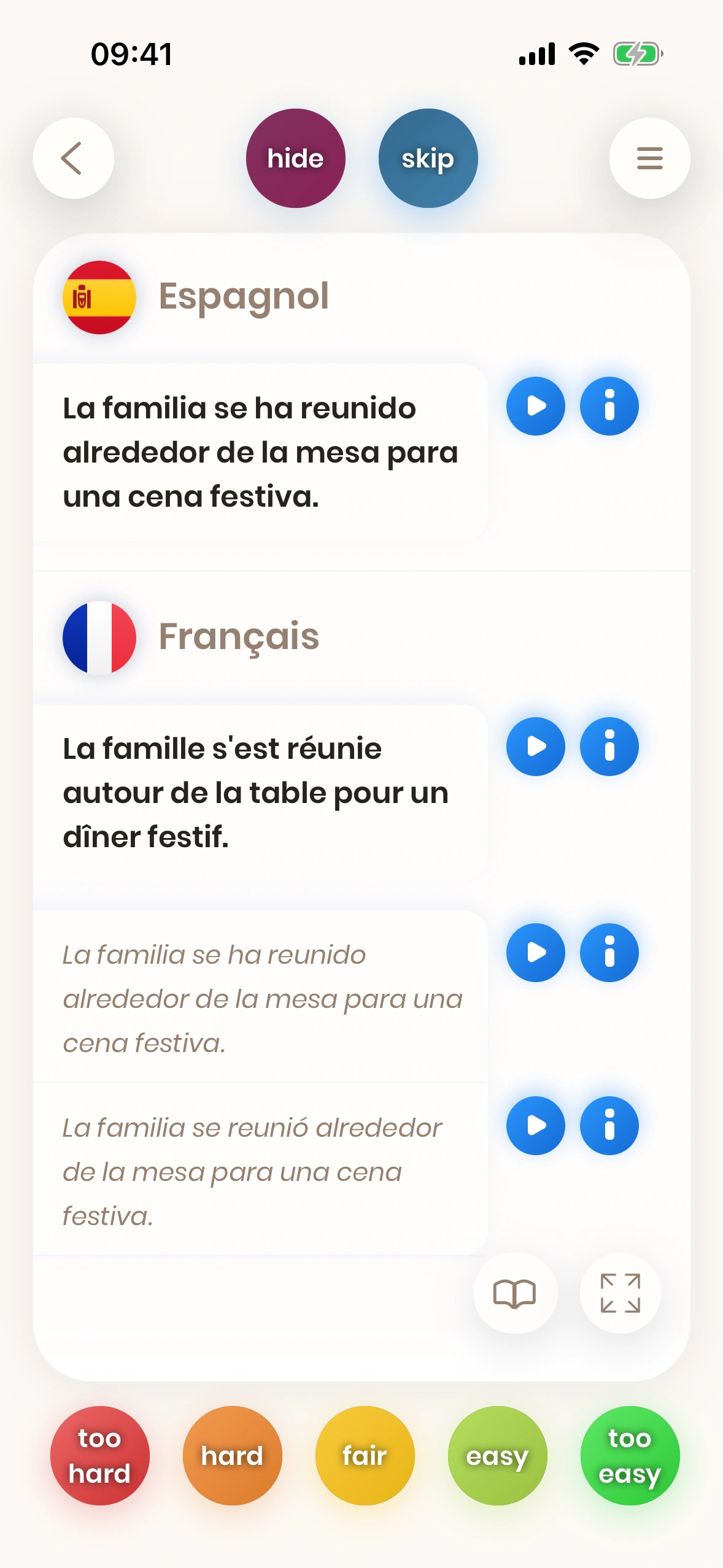This screenshot has width=723, height=1568.
Task: Go back using the arrow button
Action: coord(73,158)
